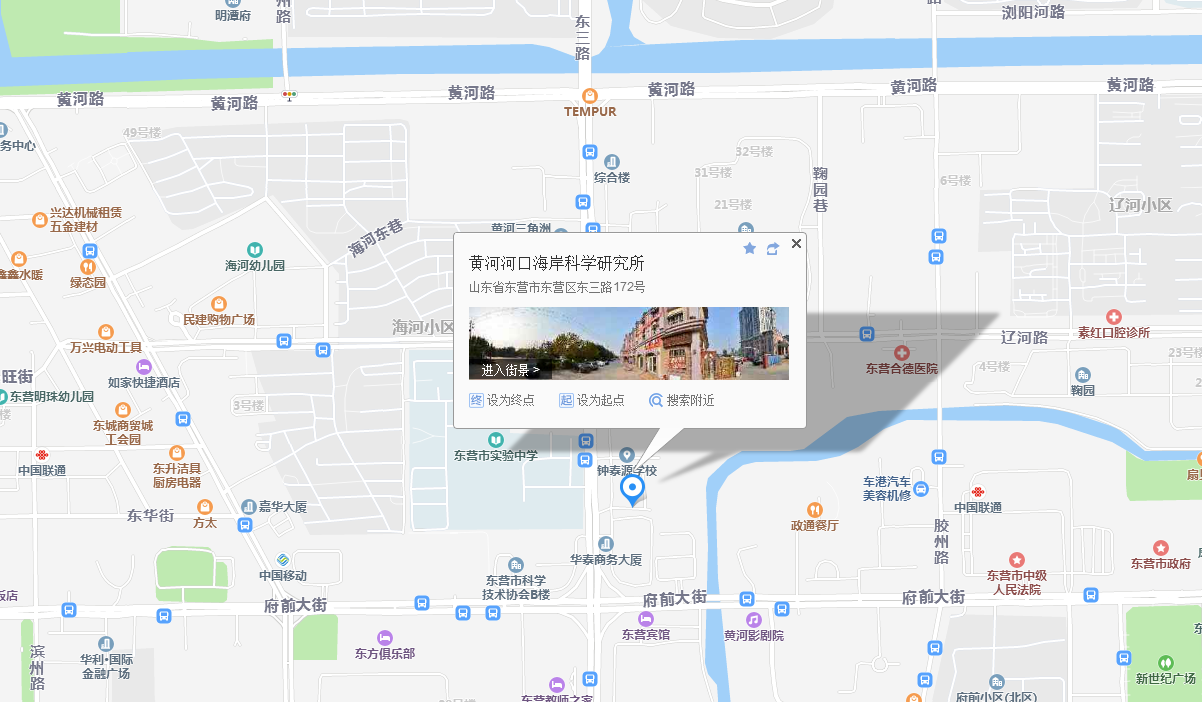Image resolution: width=1202 pixels, height=702 pixels.
Task: Set as destination (设为终点)
Action: (502, 400)
